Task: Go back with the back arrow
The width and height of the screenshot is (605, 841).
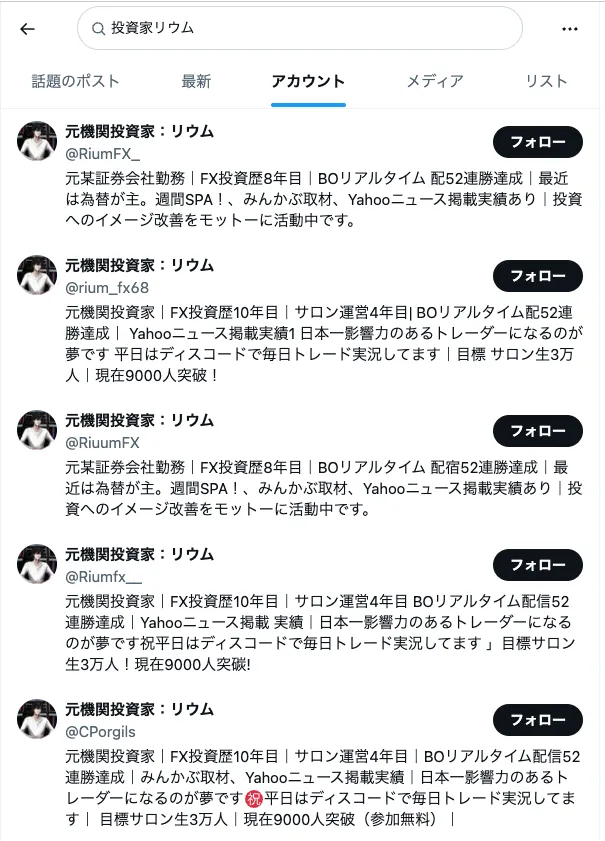Action: pyautogui.click(x=27, y=29)
